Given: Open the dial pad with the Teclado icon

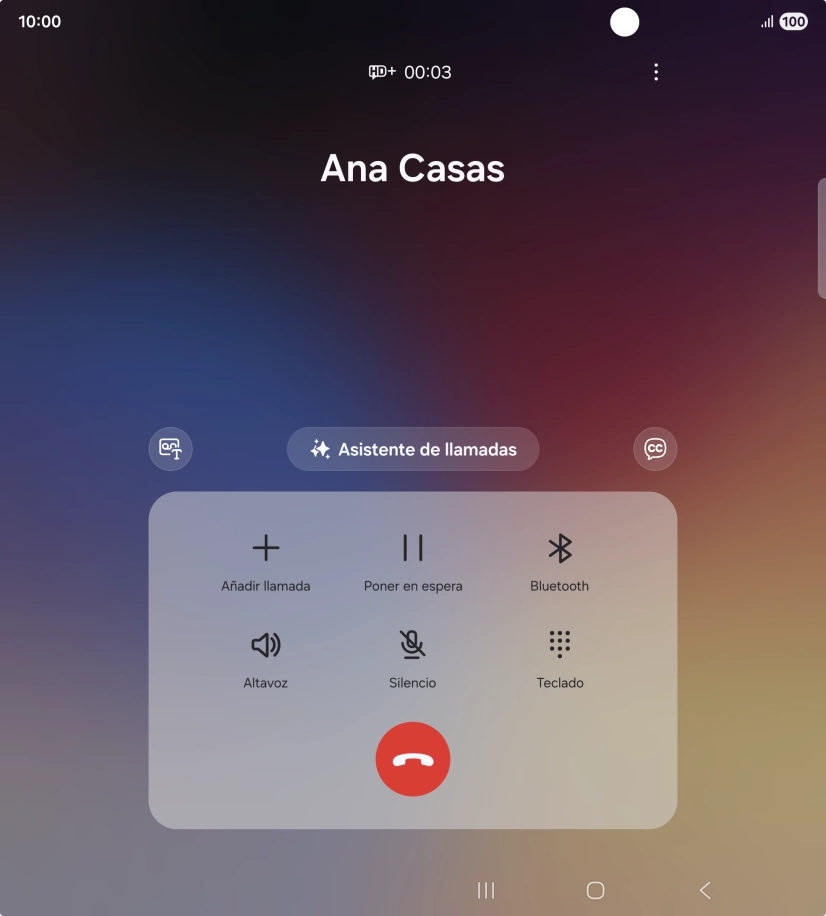Looking at the screenshot, I should tap(559, 655).
